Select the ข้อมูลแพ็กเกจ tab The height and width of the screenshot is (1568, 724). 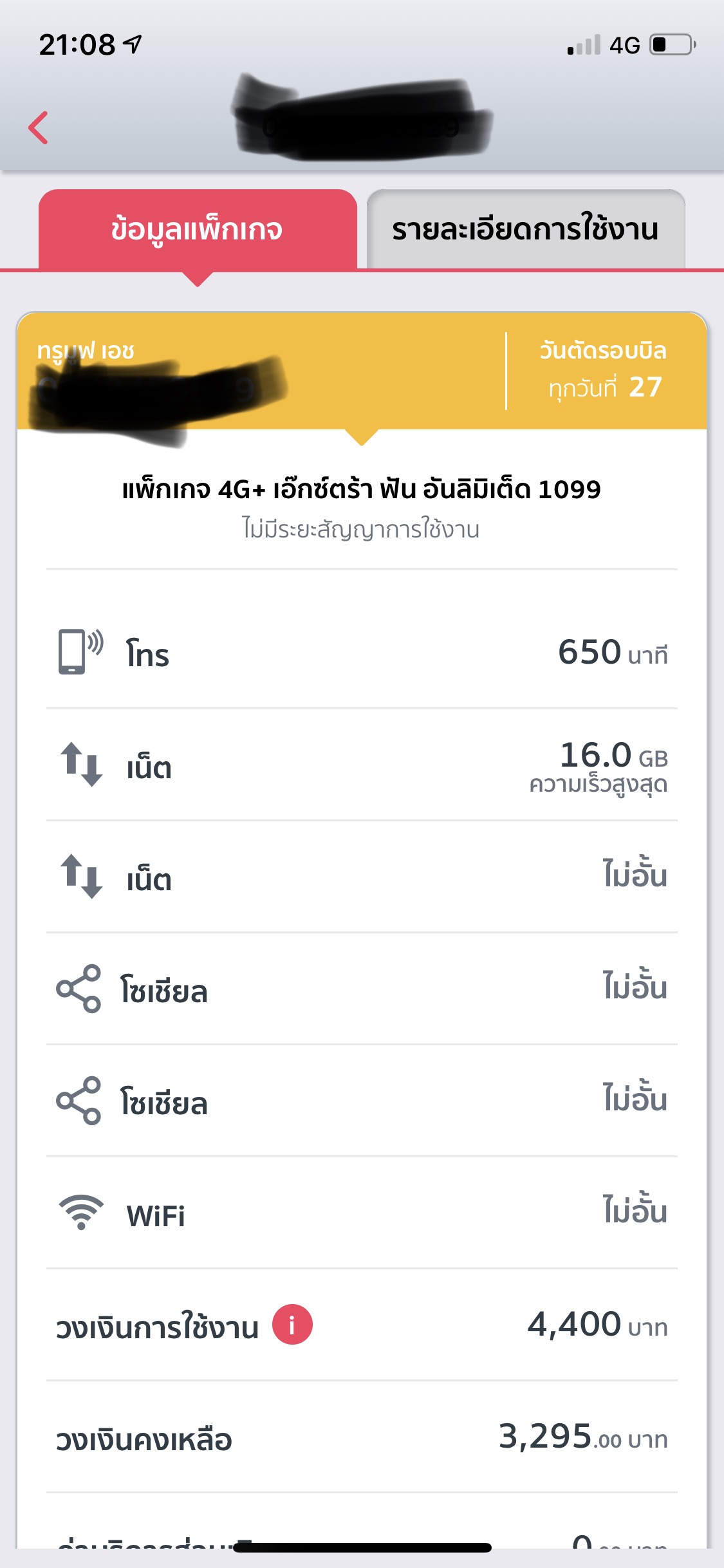click(198, 229)
